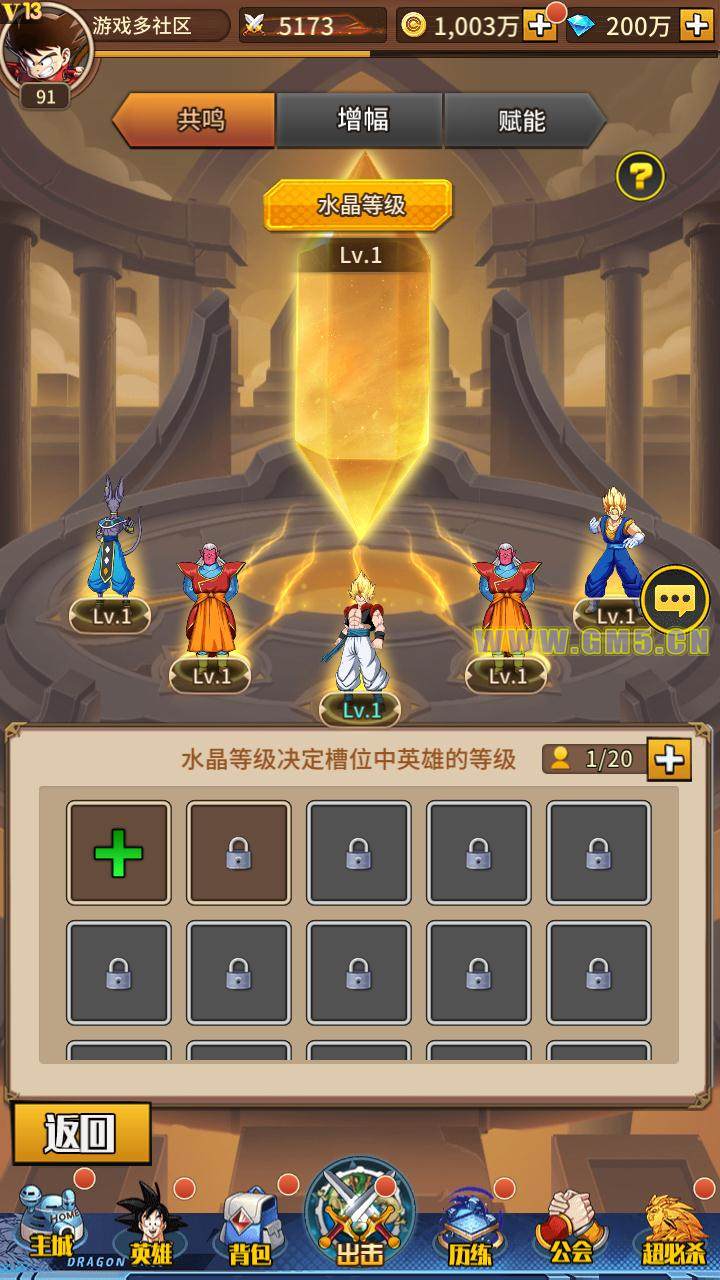Go to 主城 main city
Viewport: 720px width, 1280px height.
click(x=50, y=1225)
